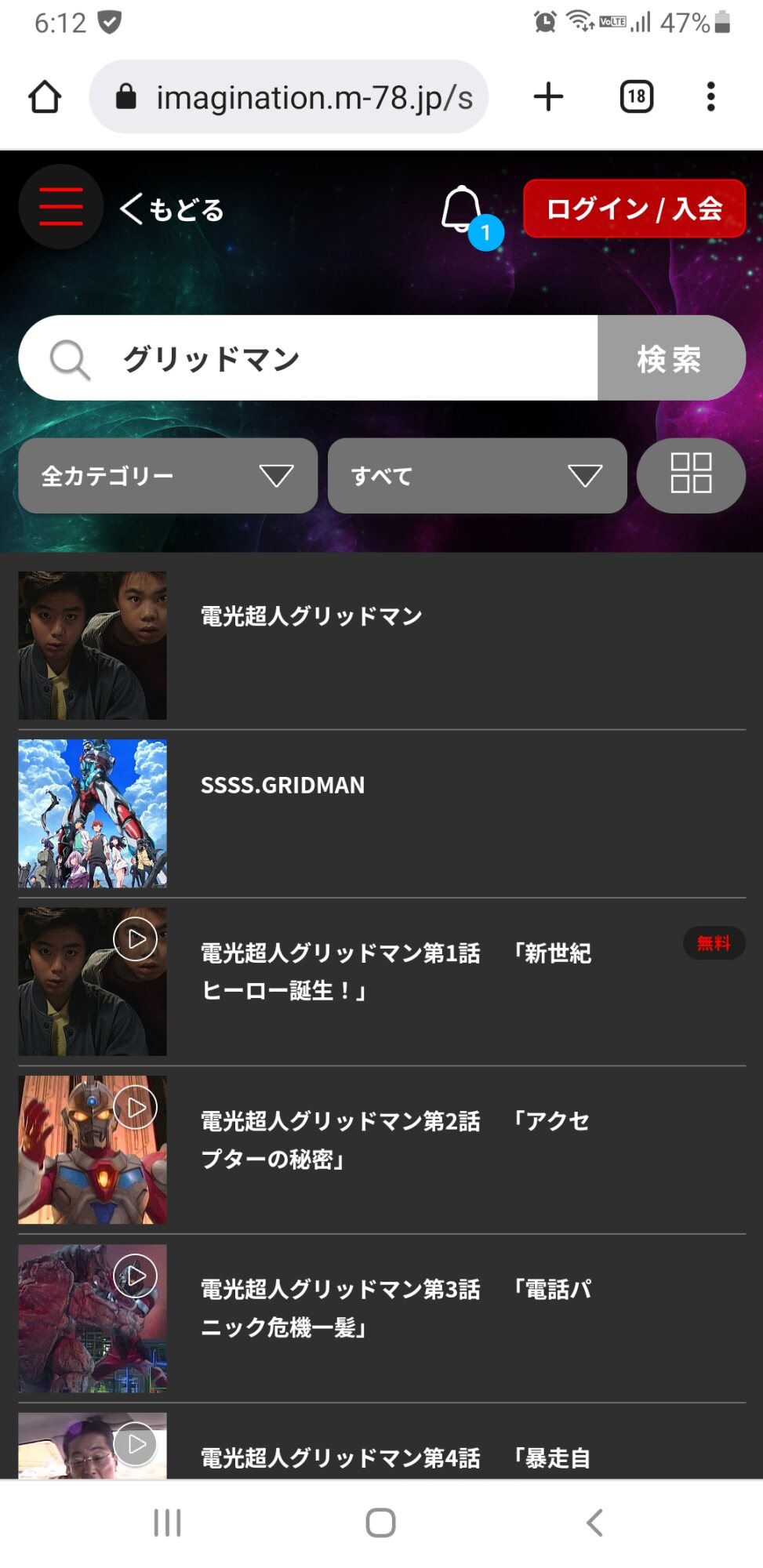Open the 電光超人グリッドマン series result
The height and width of the screenshot is (1568, 763).
(x=311, y=616)
